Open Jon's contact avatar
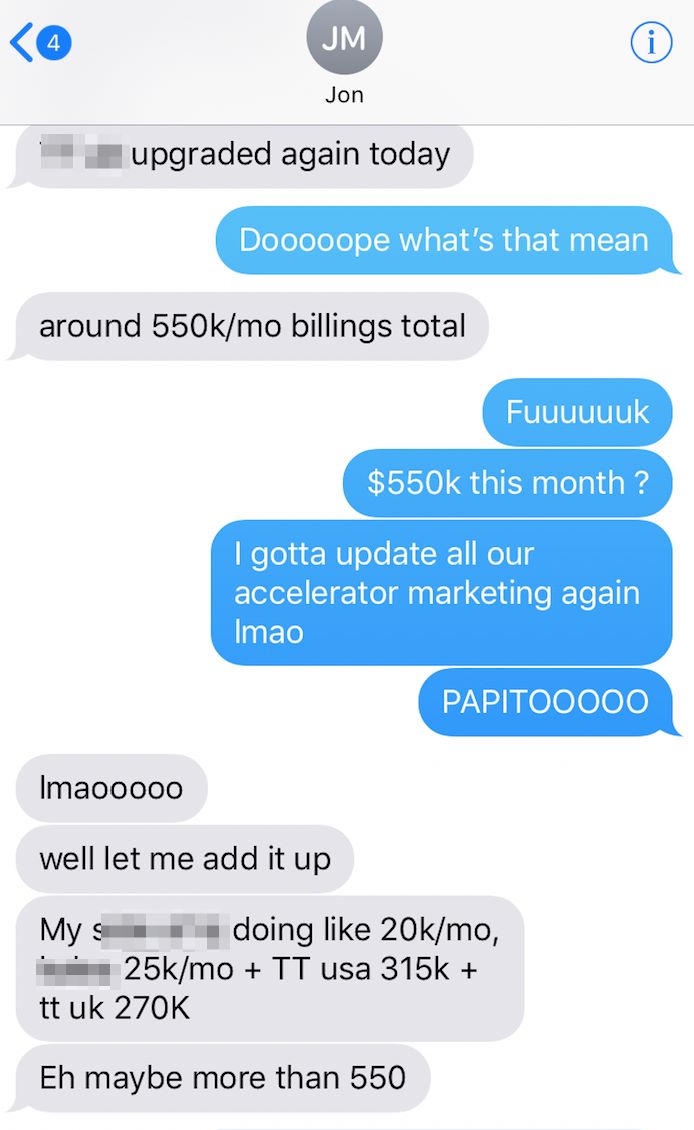Screen dimensions: 694x1130 (344, 38)
